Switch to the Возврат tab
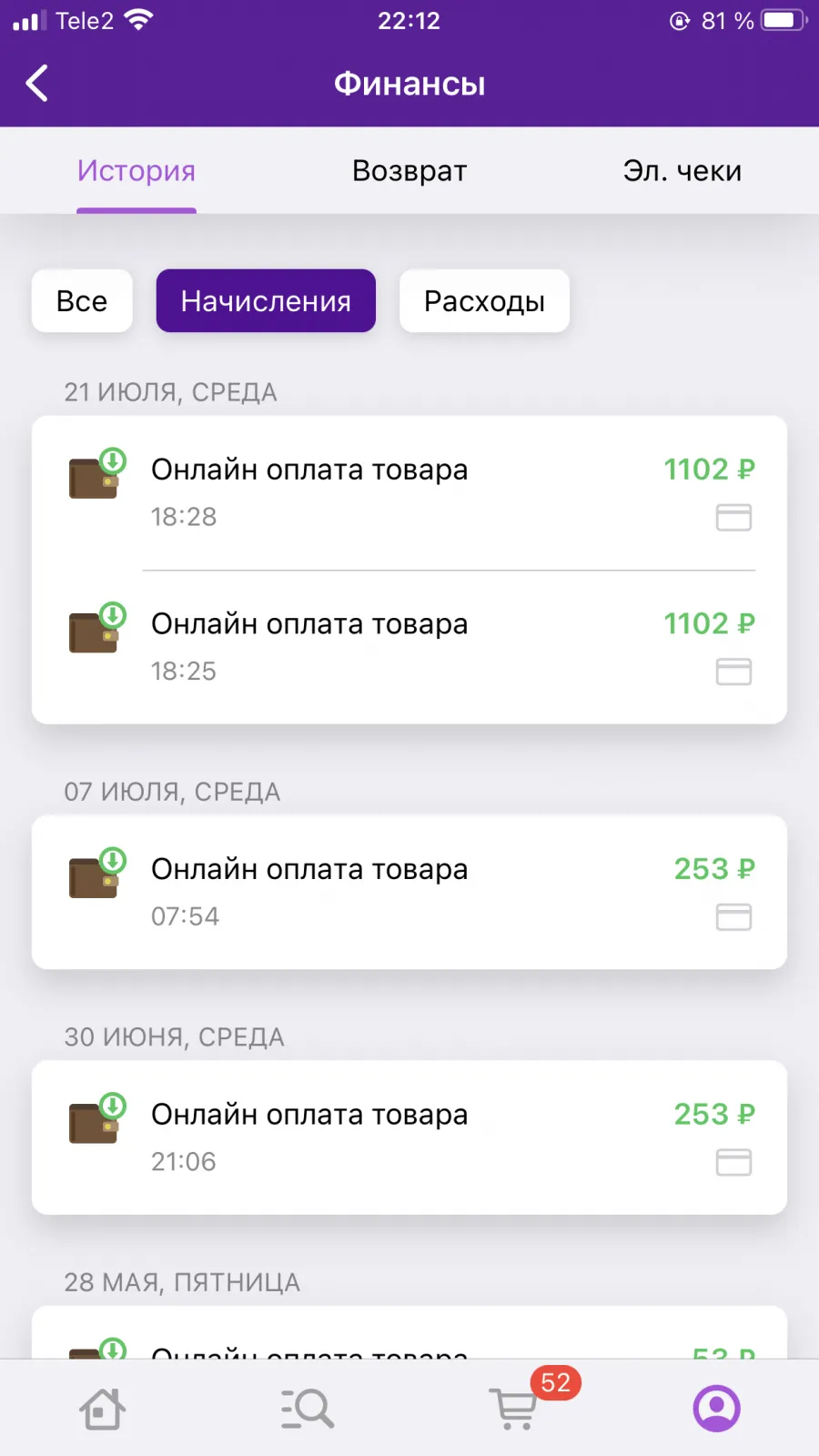Viewport: 819px width, 1456px height. (409, 170)
